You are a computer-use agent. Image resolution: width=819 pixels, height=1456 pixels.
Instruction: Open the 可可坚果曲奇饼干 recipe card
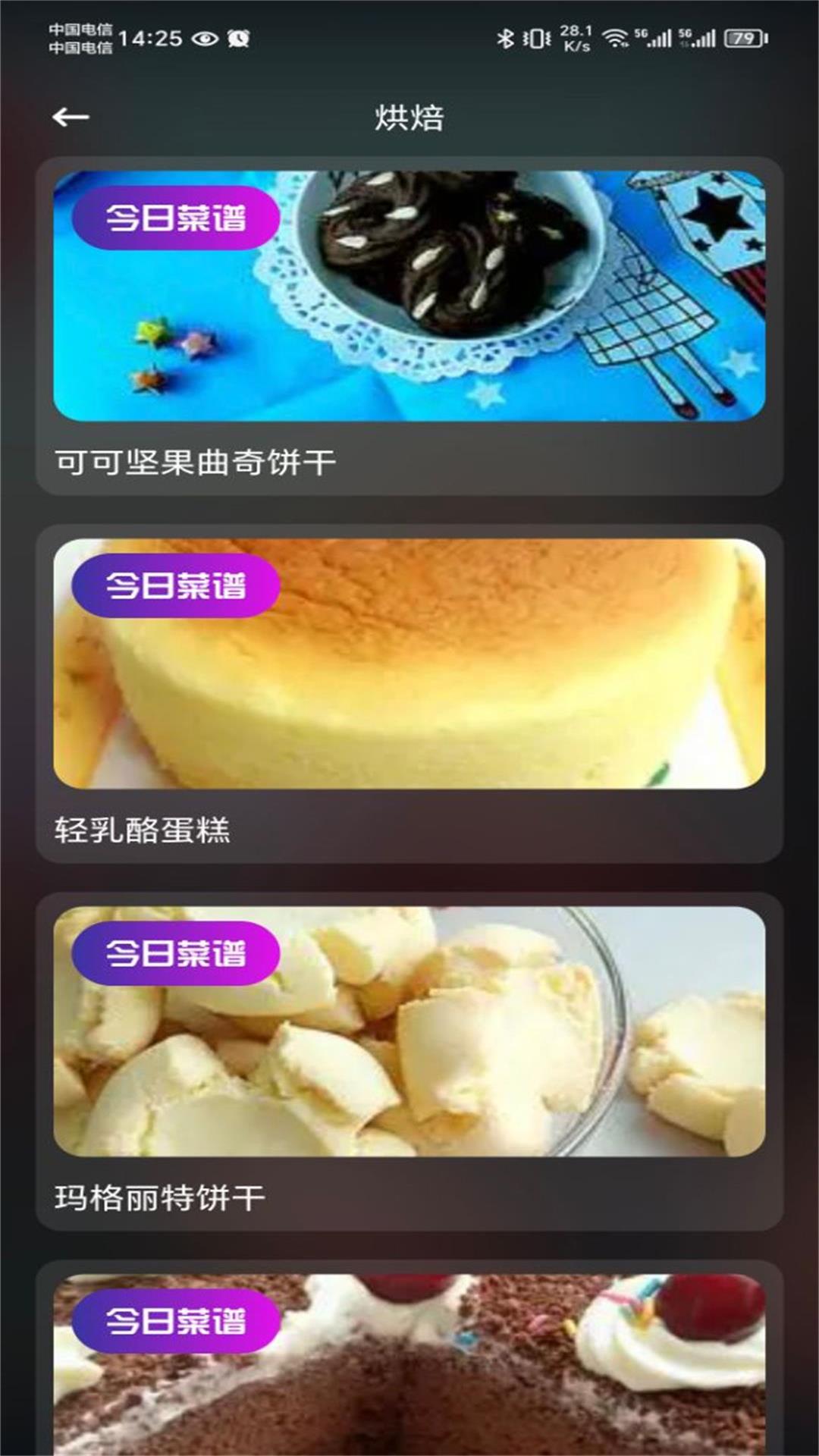click(409, 326)
